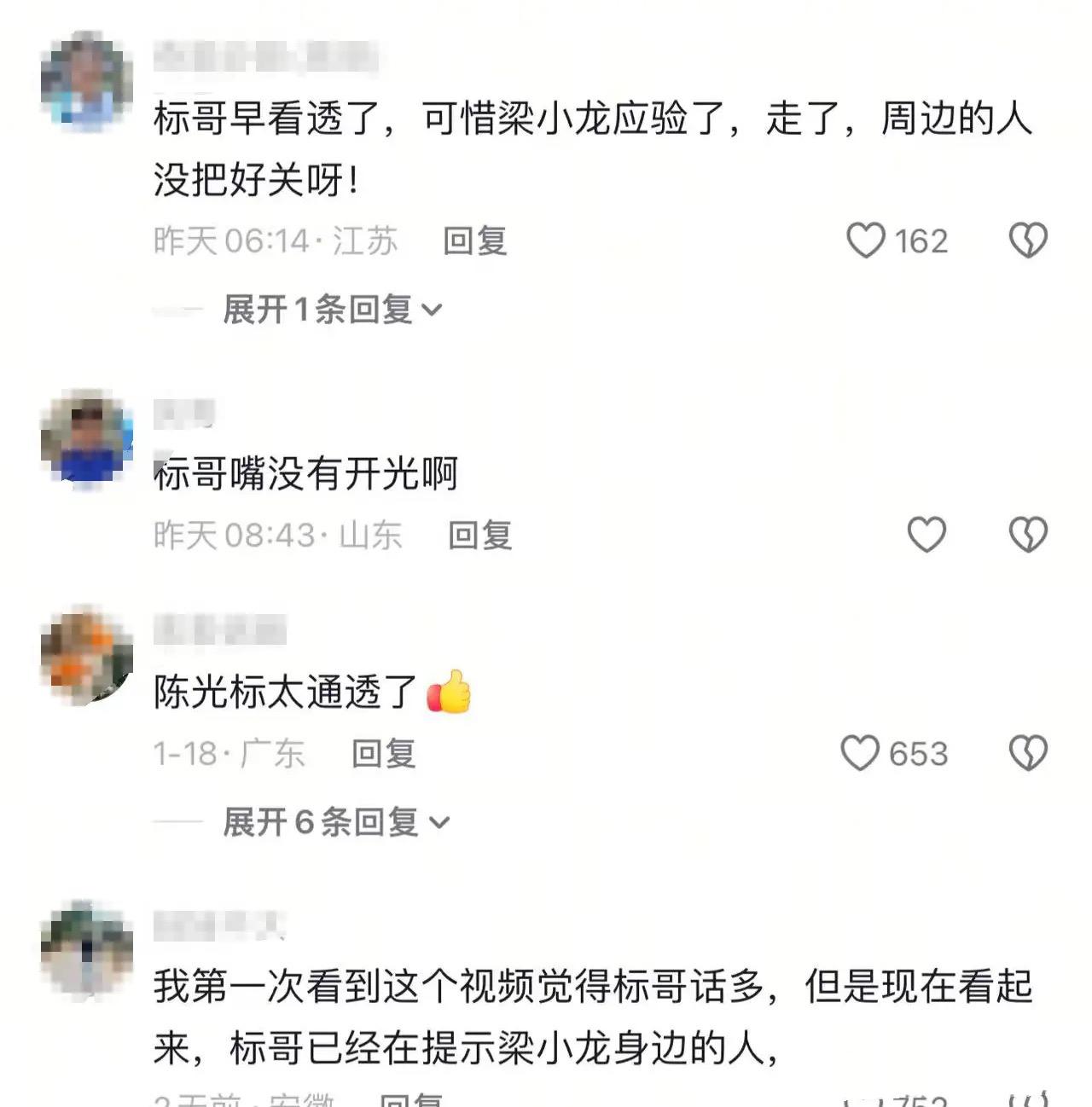Dislike the comment 标哥嘴没有开光啊

coord(1028,535)
